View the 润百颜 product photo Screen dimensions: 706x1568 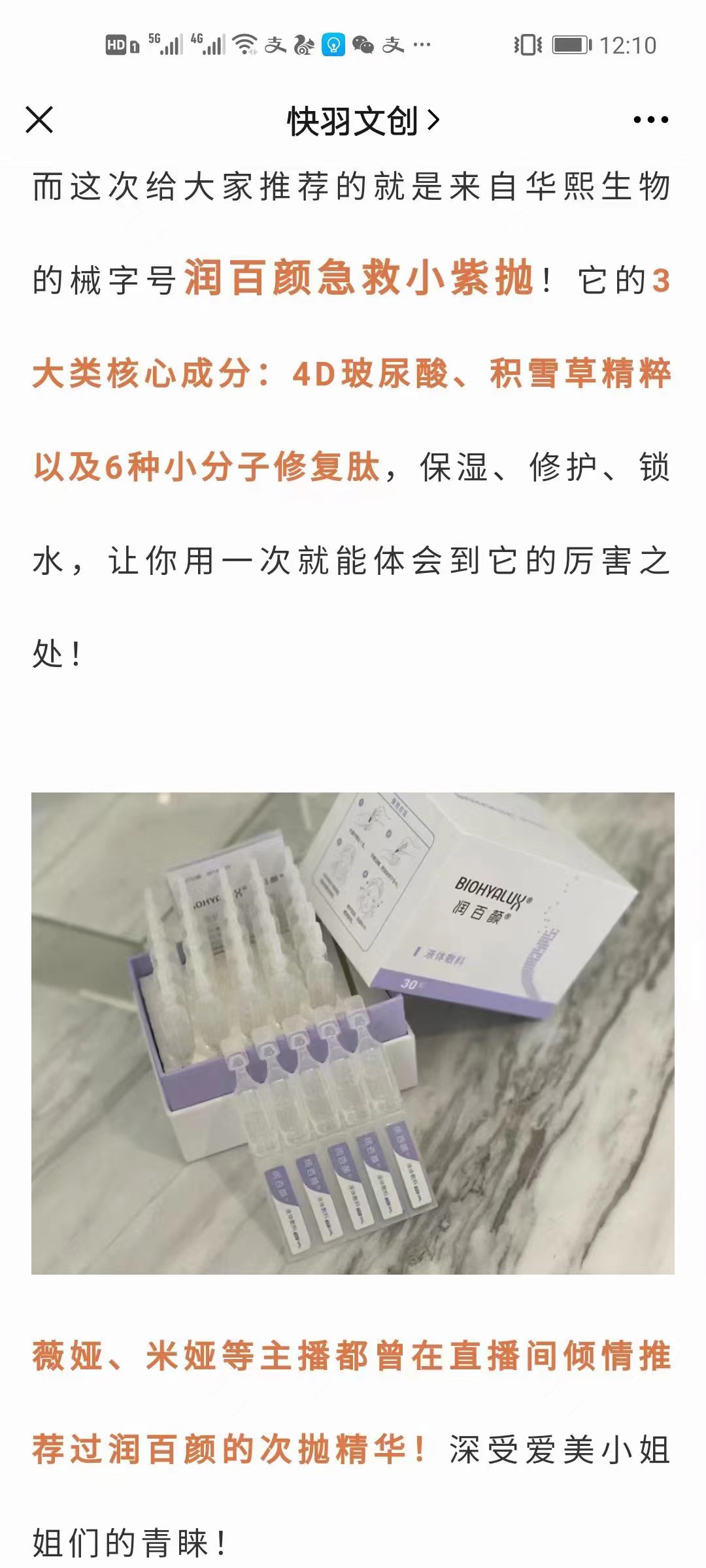coord(353,1032)
